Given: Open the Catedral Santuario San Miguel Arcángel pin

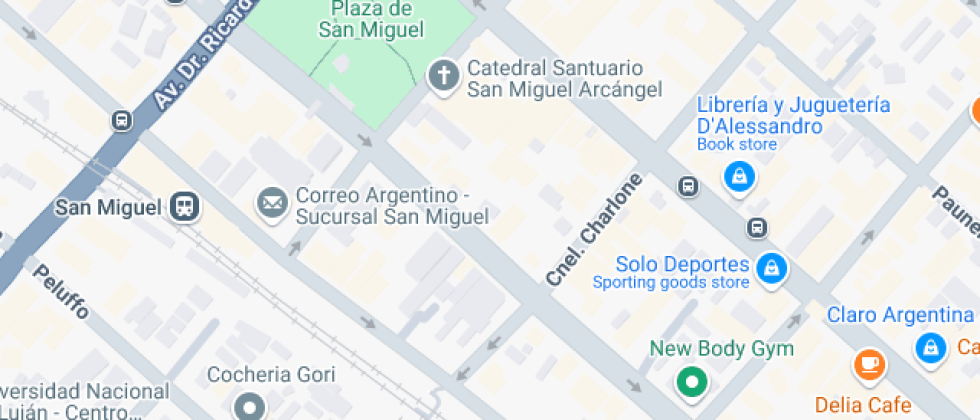Looking at the screenshot, I should 443,78.
